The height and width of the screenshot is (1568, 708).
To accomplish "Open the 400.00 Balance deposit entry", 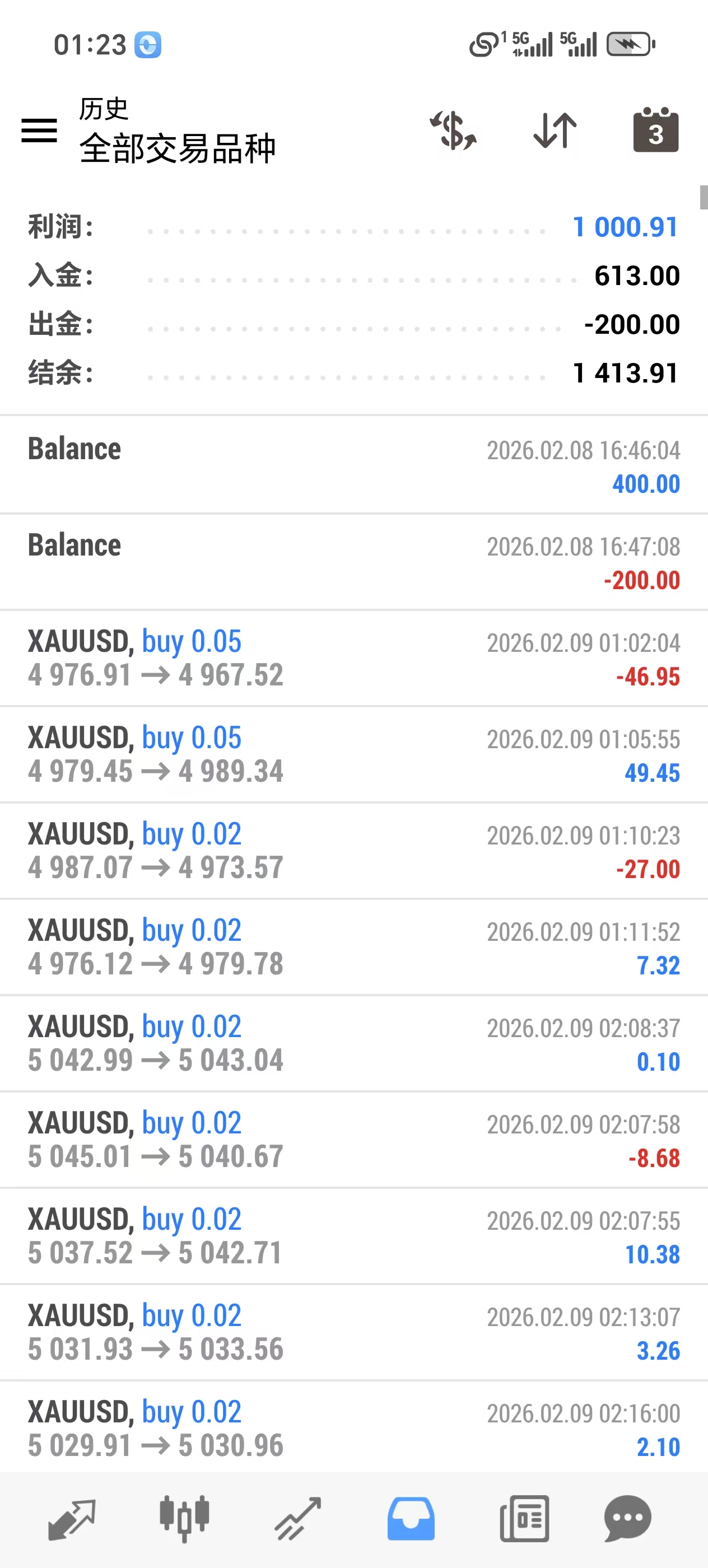I will [353, 466].
